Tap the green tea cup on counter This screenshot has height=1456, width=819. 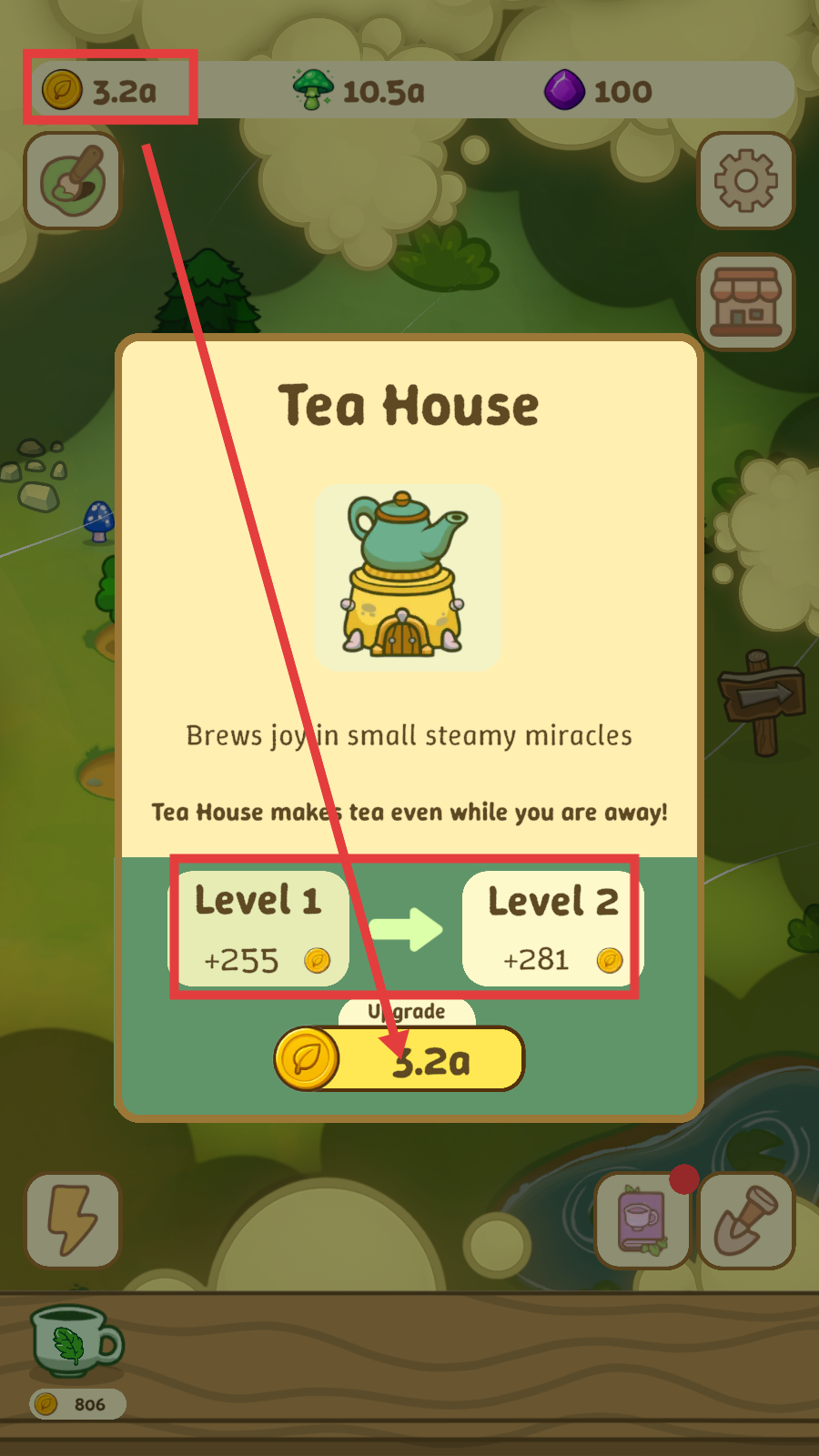tap(76, 1343)
